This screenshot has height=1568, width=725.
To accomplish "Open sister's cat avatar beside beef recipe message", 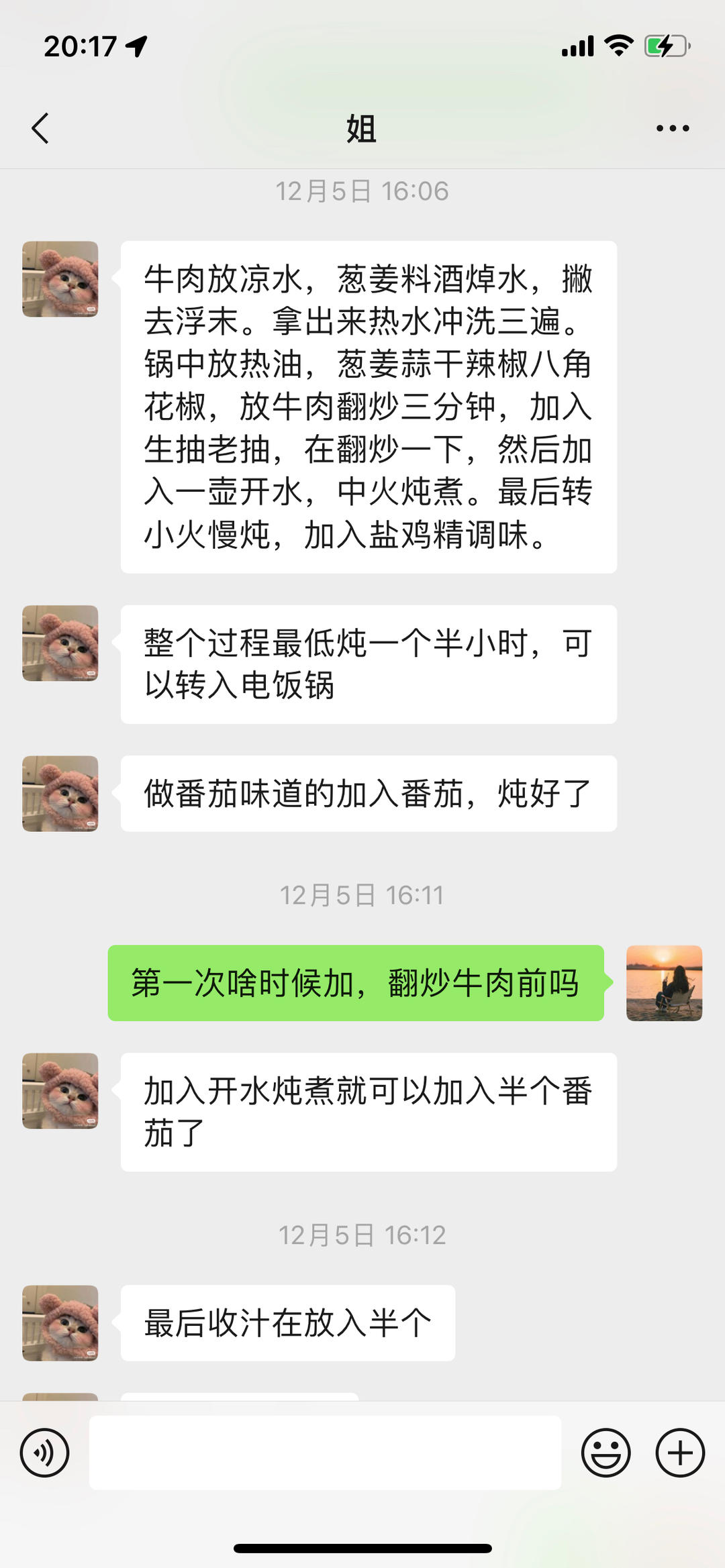I will pos(60,279).
